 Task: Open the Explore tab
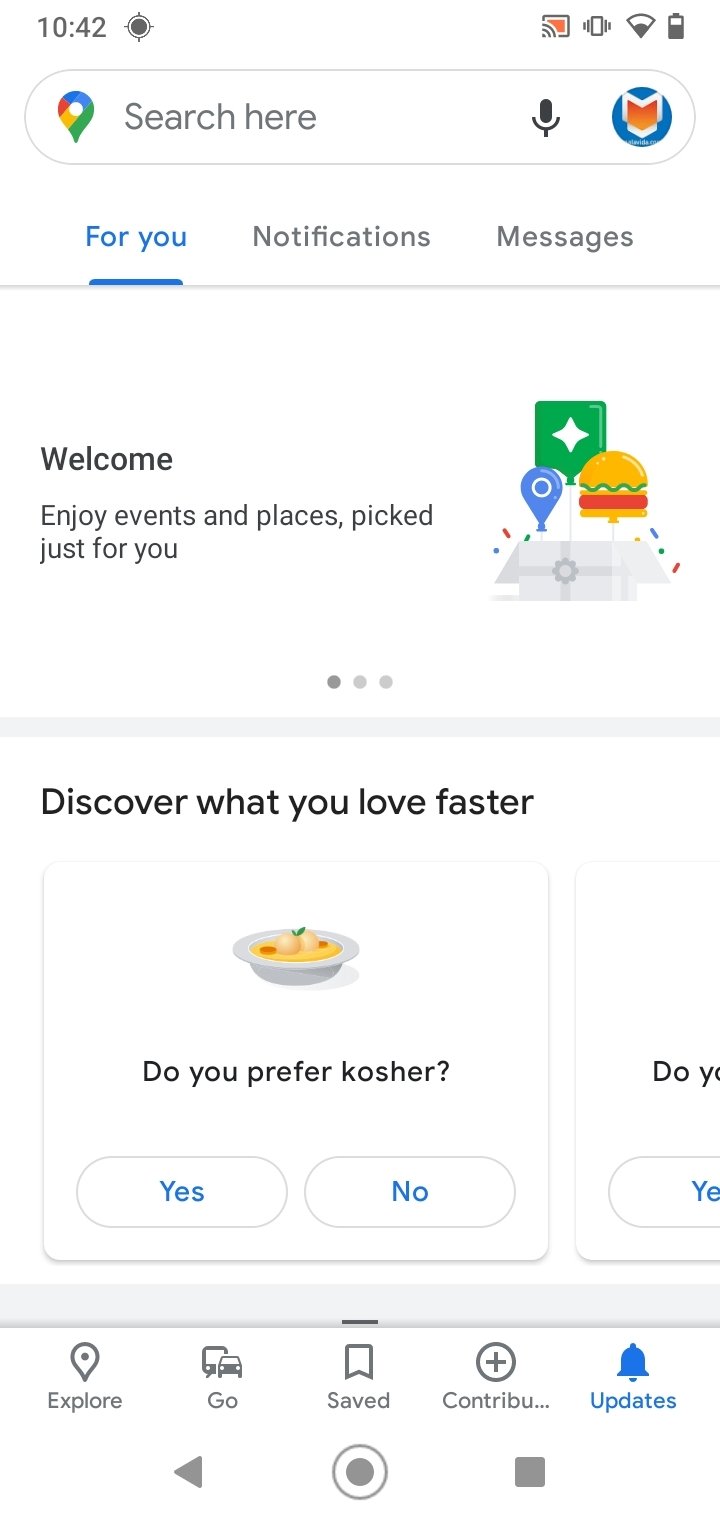click(x=85, y=1377)
